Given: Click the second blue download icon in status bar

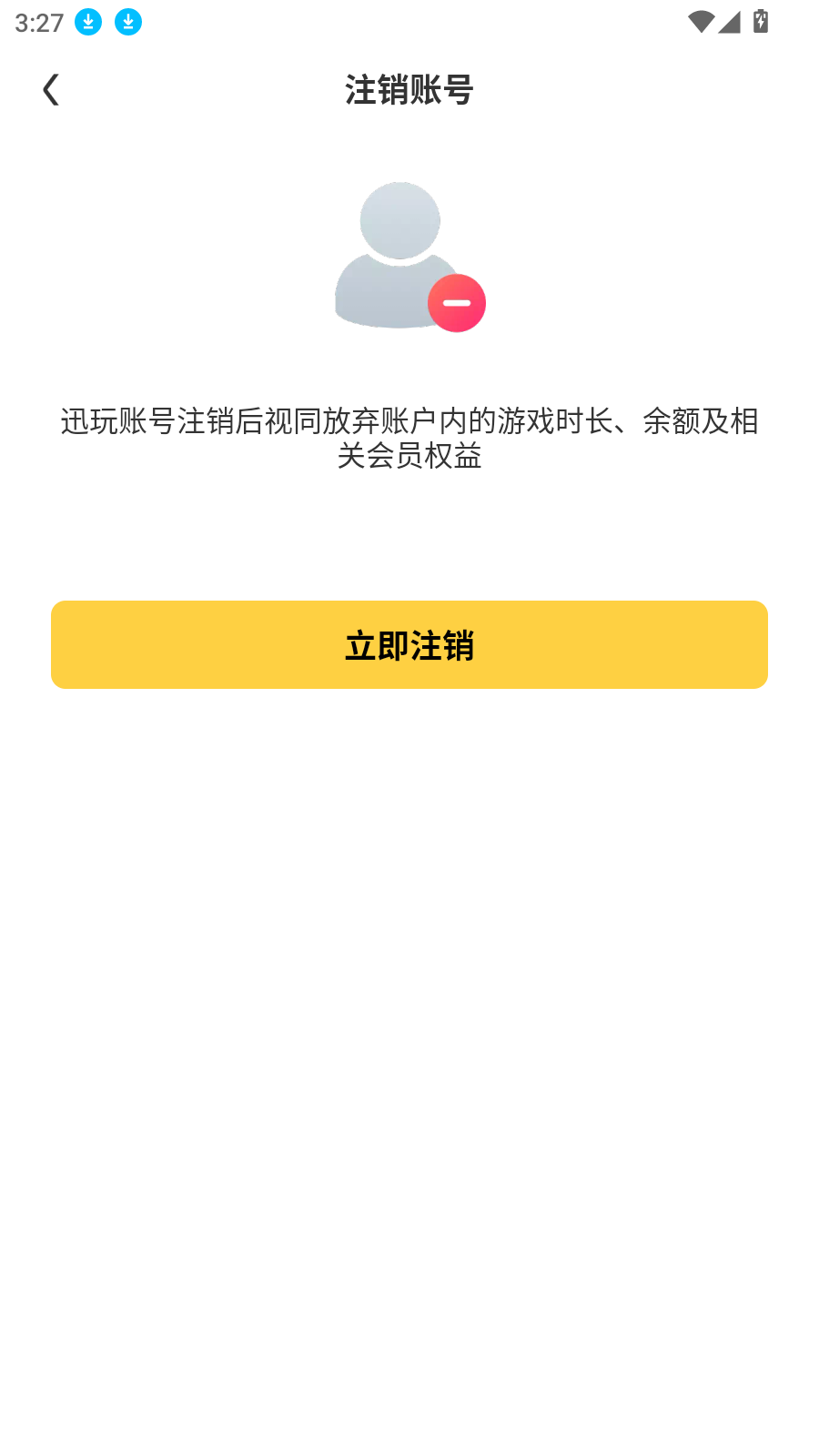Looking at the screenshot, I should click(x=127, y=21).
